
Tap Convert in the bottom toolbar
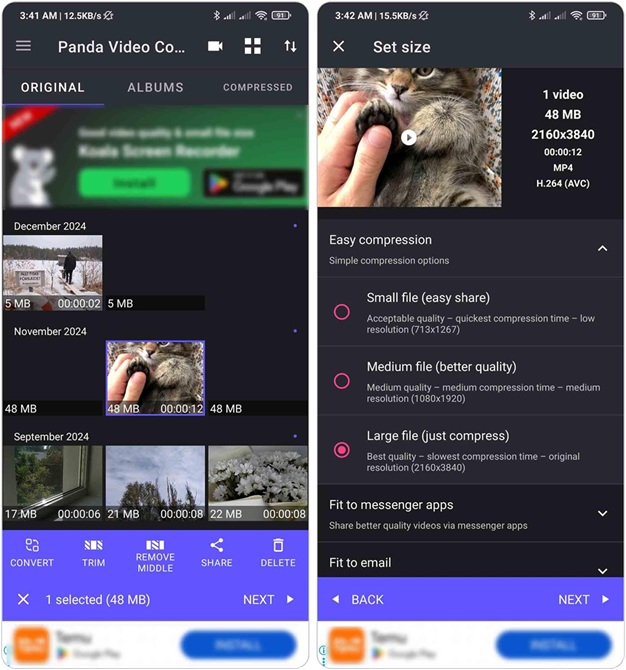[x=32, y=552]
